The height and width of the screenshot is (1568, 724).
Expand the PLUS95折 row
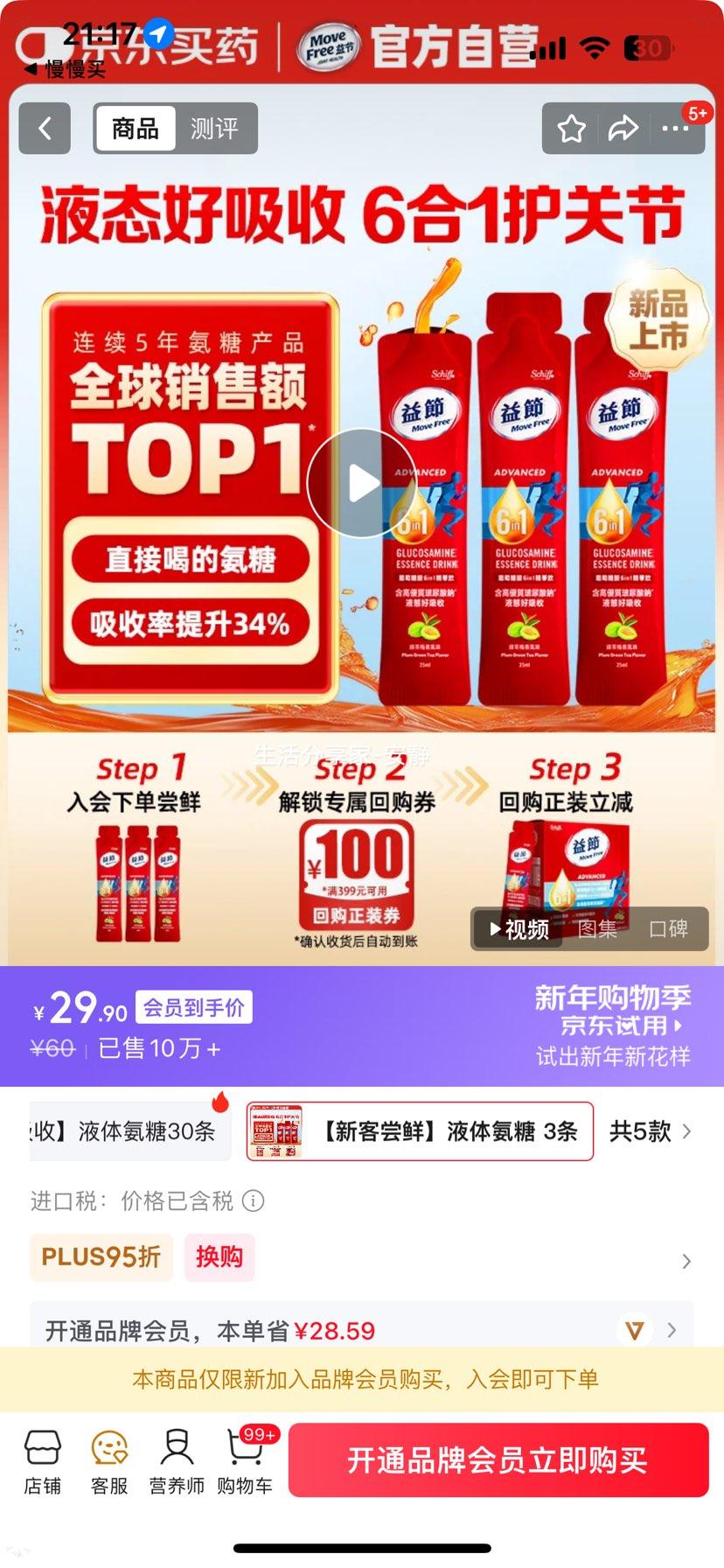(x=101, y=1257)
